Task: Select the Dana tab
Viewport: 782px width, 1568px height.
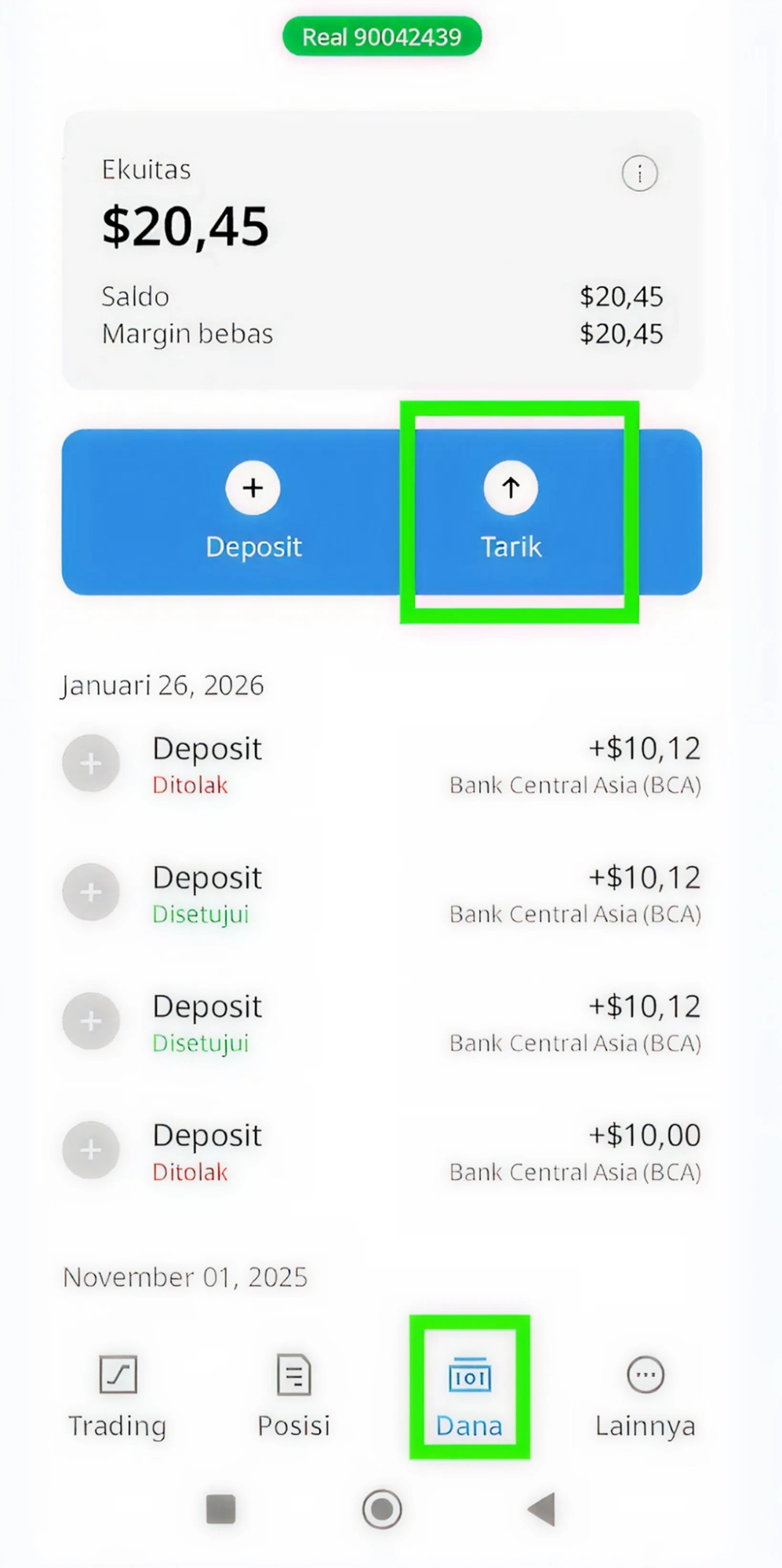Action: [469, 1397]
